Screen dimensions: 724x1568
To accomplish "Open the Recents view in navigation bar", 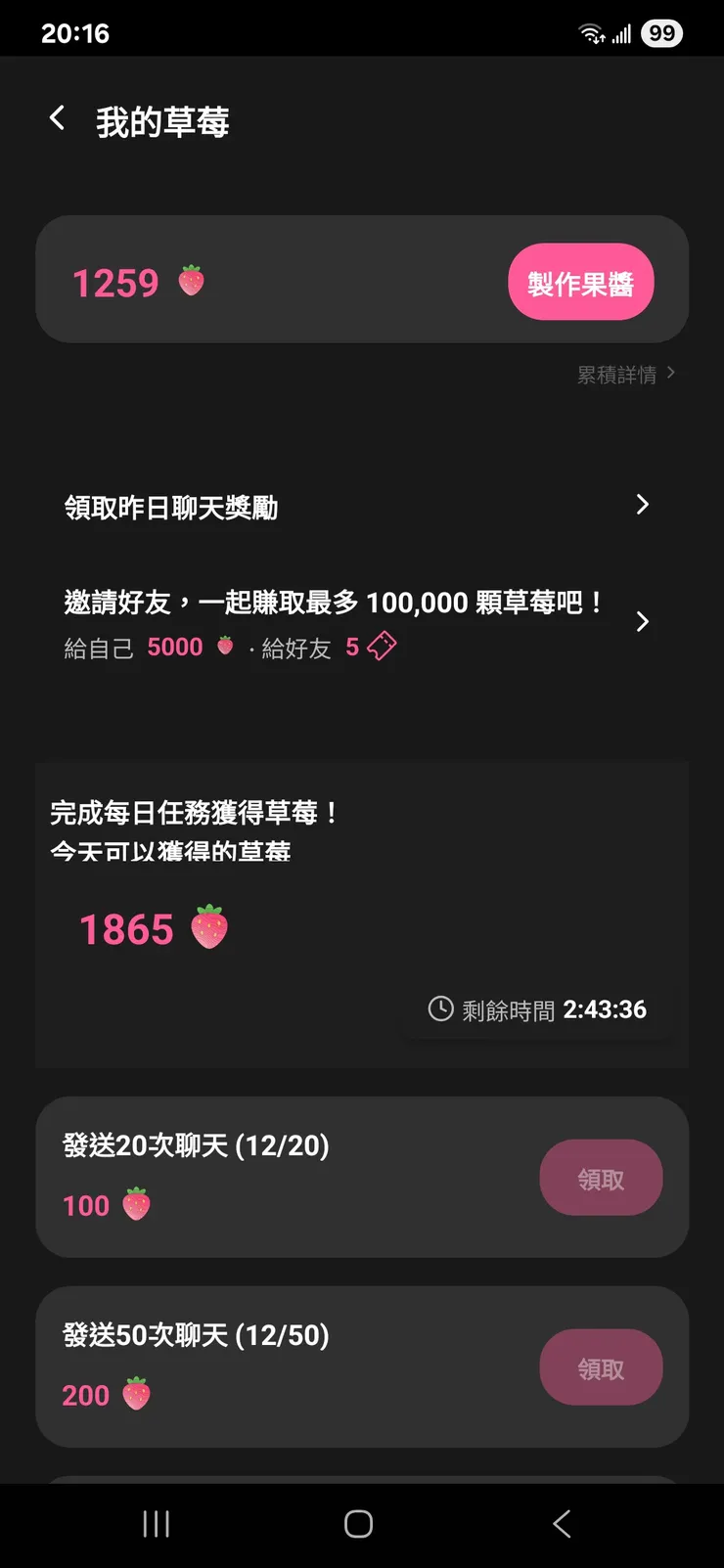I will (156, 1523).
